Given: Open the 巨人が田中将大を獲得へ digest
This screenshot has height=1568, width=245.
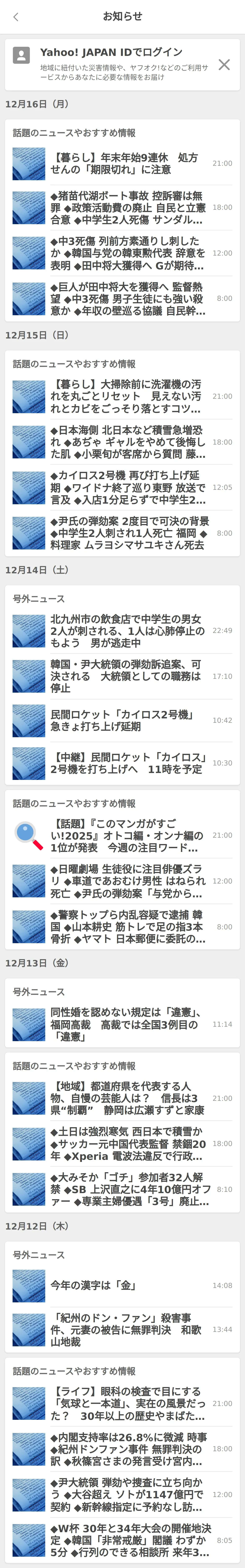Looking at the screenshot, I should point(128,298).
